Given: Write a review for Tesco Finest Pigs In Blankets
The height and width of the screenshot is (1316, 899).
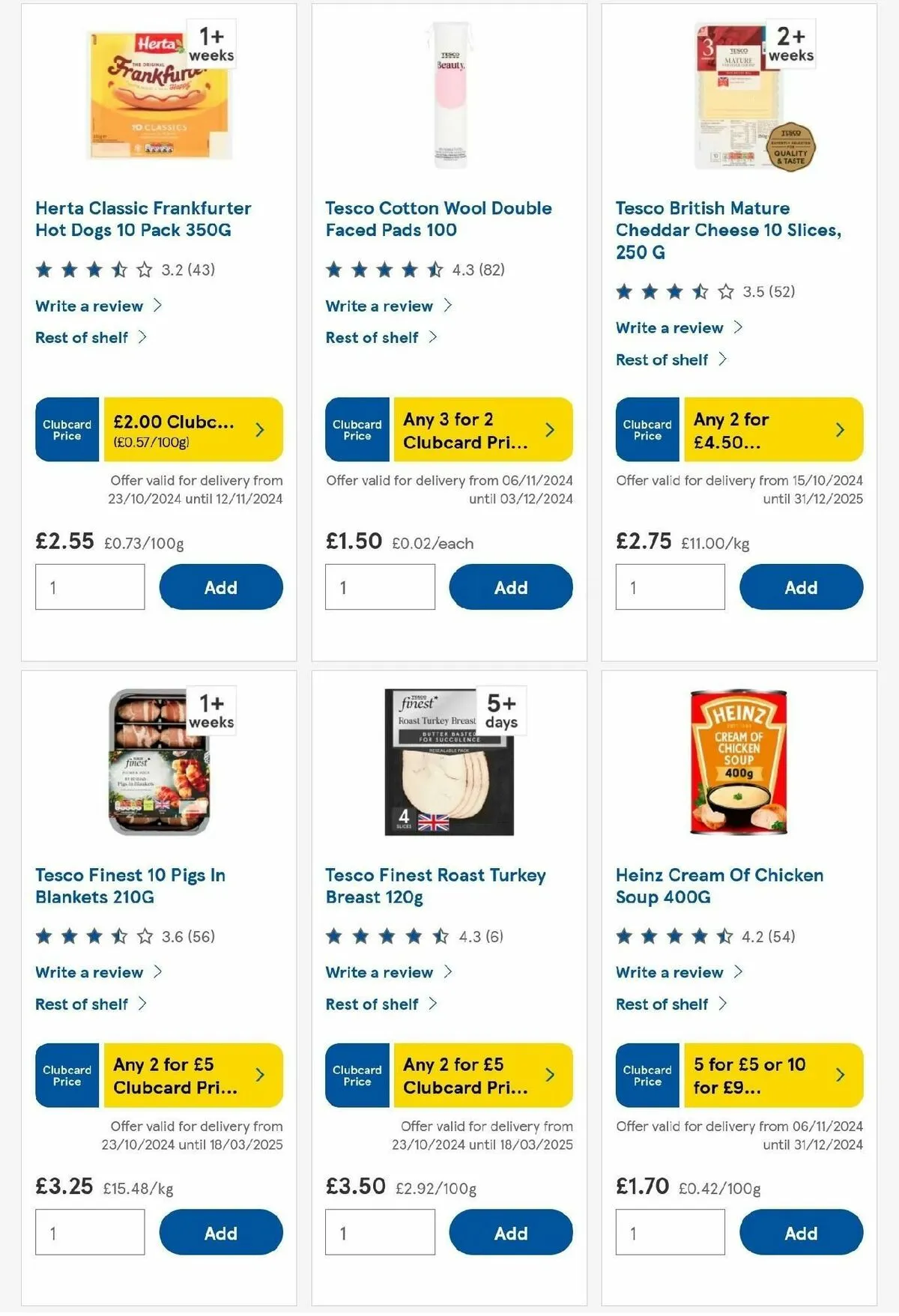Looking at the screenshot, I should coord(89,972).
